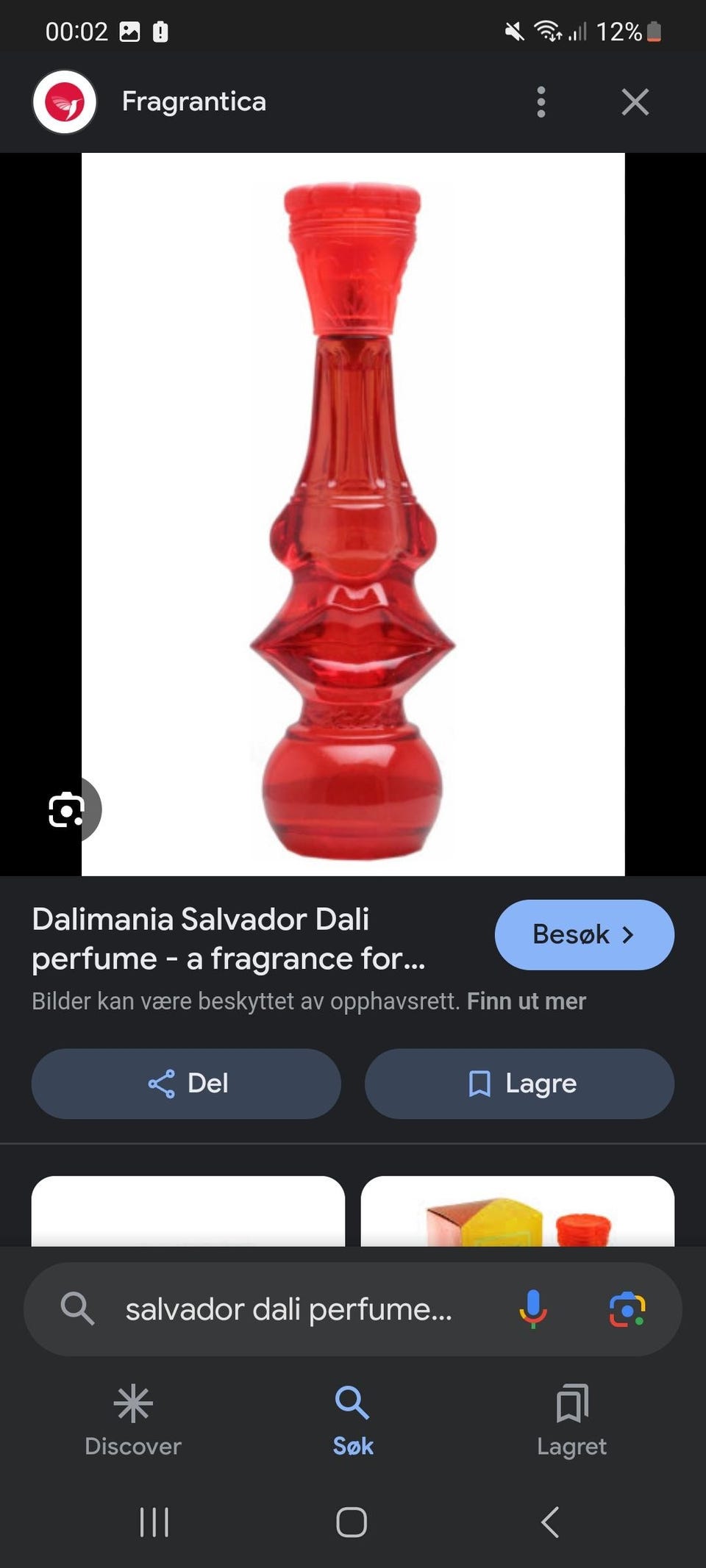Visit the page via the Besøk button
Image resolution: width=706 pixels, height=1568 pixels.
[x=584, y=934]
